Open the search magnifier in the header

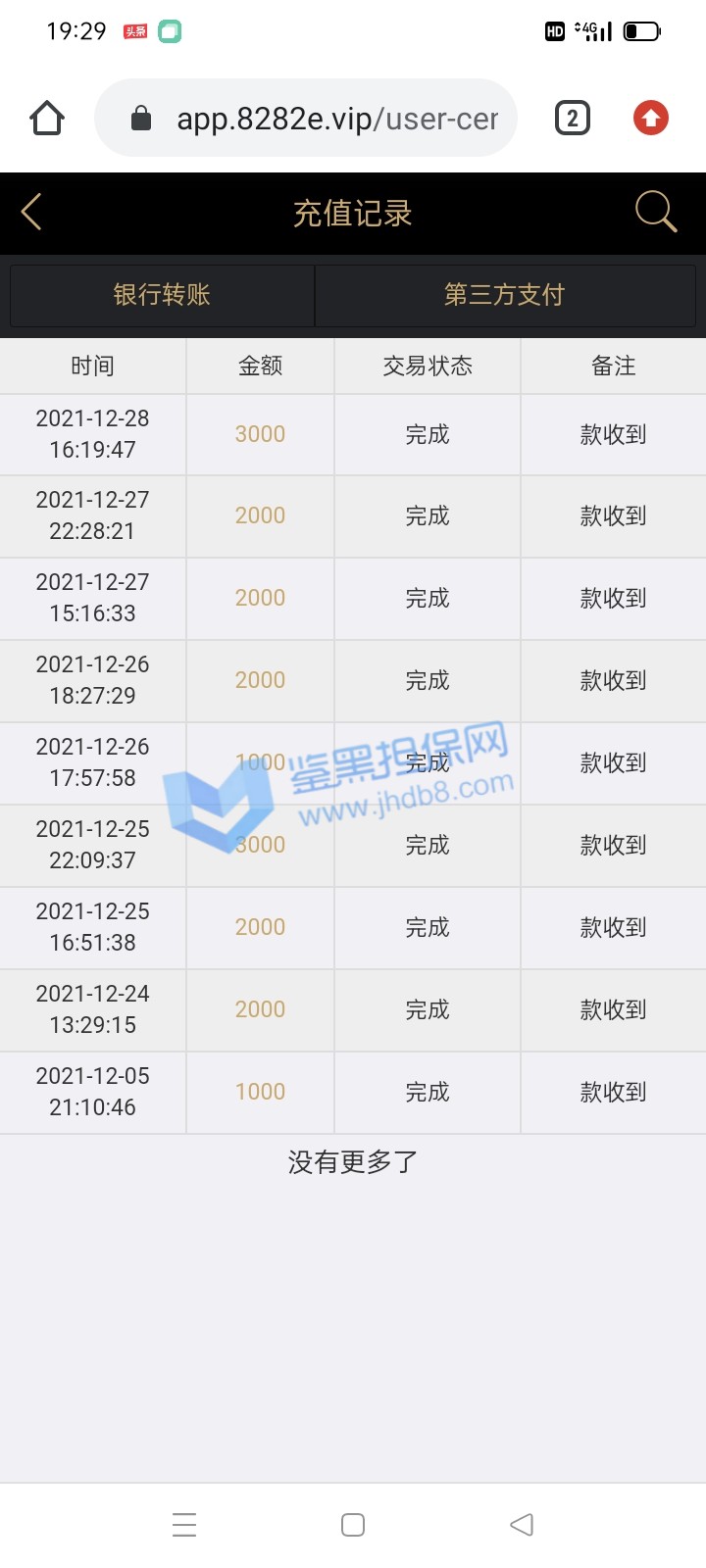click(655, 212)
